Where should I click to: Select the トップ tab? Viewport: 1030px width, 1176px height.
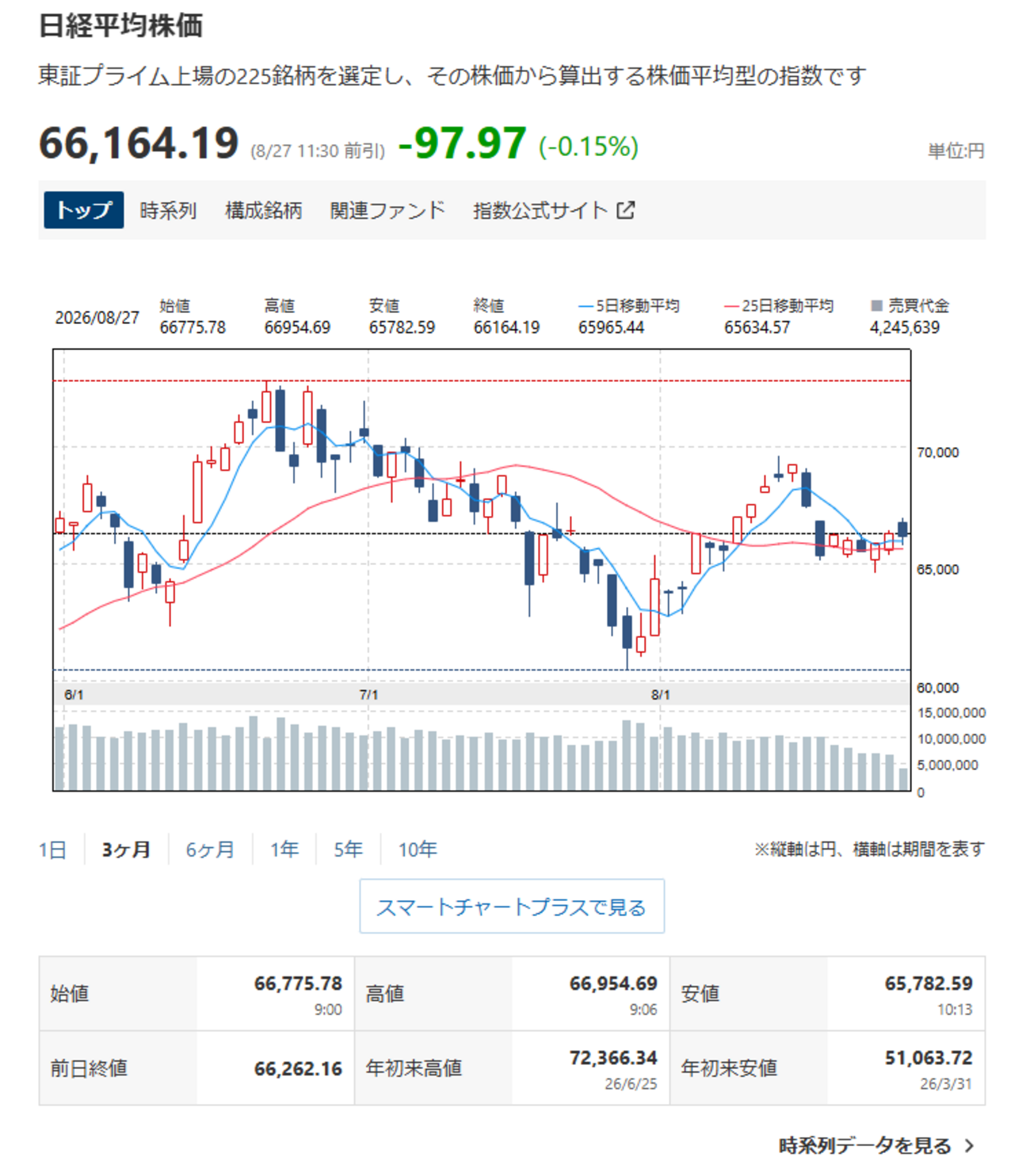click(84, 210)
